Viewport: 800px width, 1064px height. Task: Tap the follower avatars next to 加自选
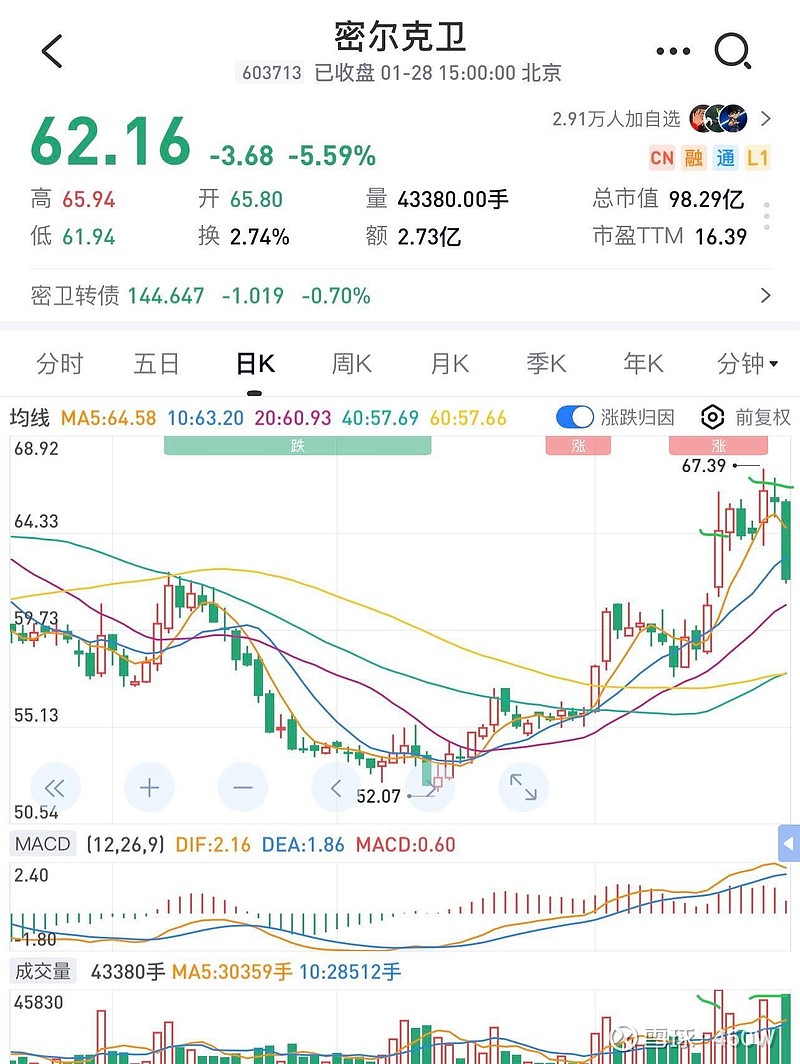[x=717, y=118]
